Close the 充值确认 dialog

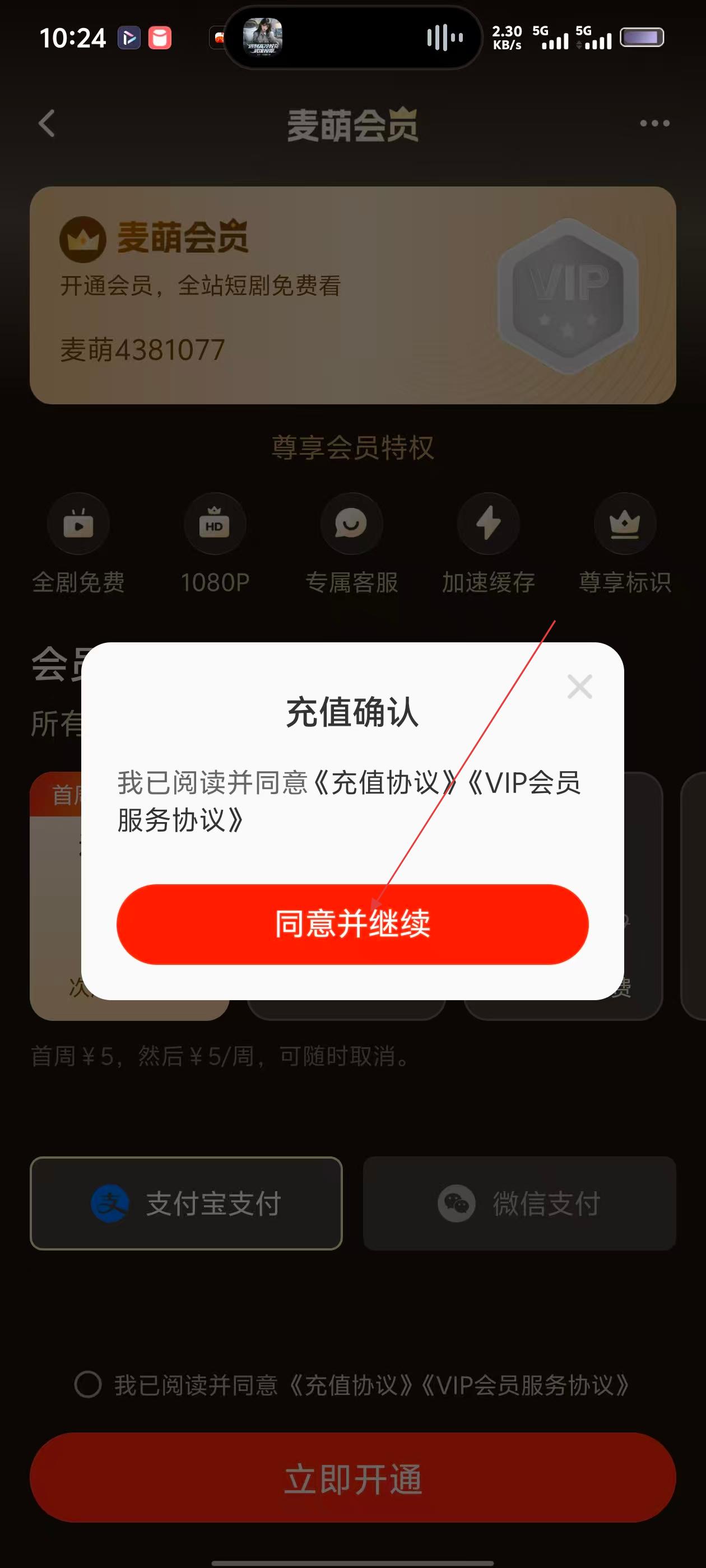click(x=579, y=687)
